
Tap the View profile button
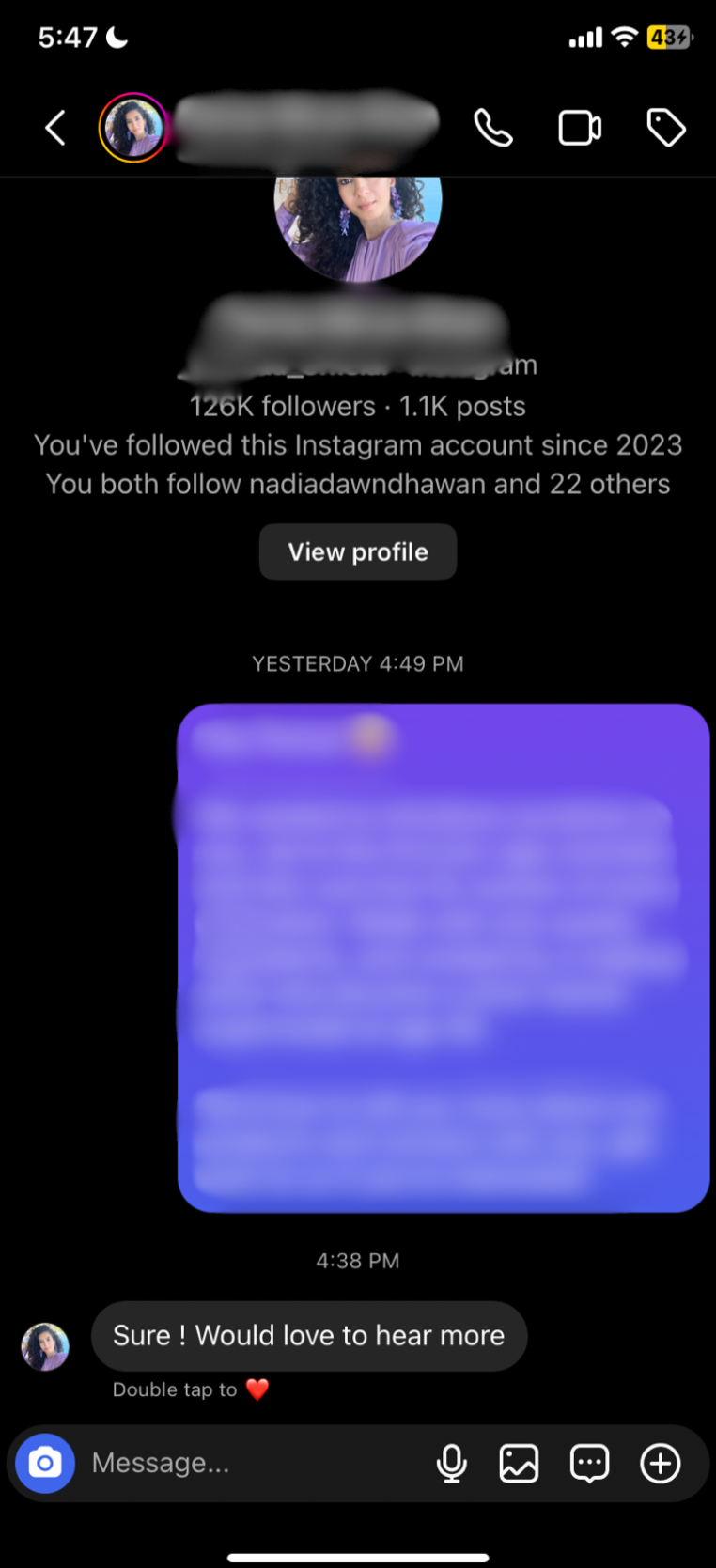point(357,551)
